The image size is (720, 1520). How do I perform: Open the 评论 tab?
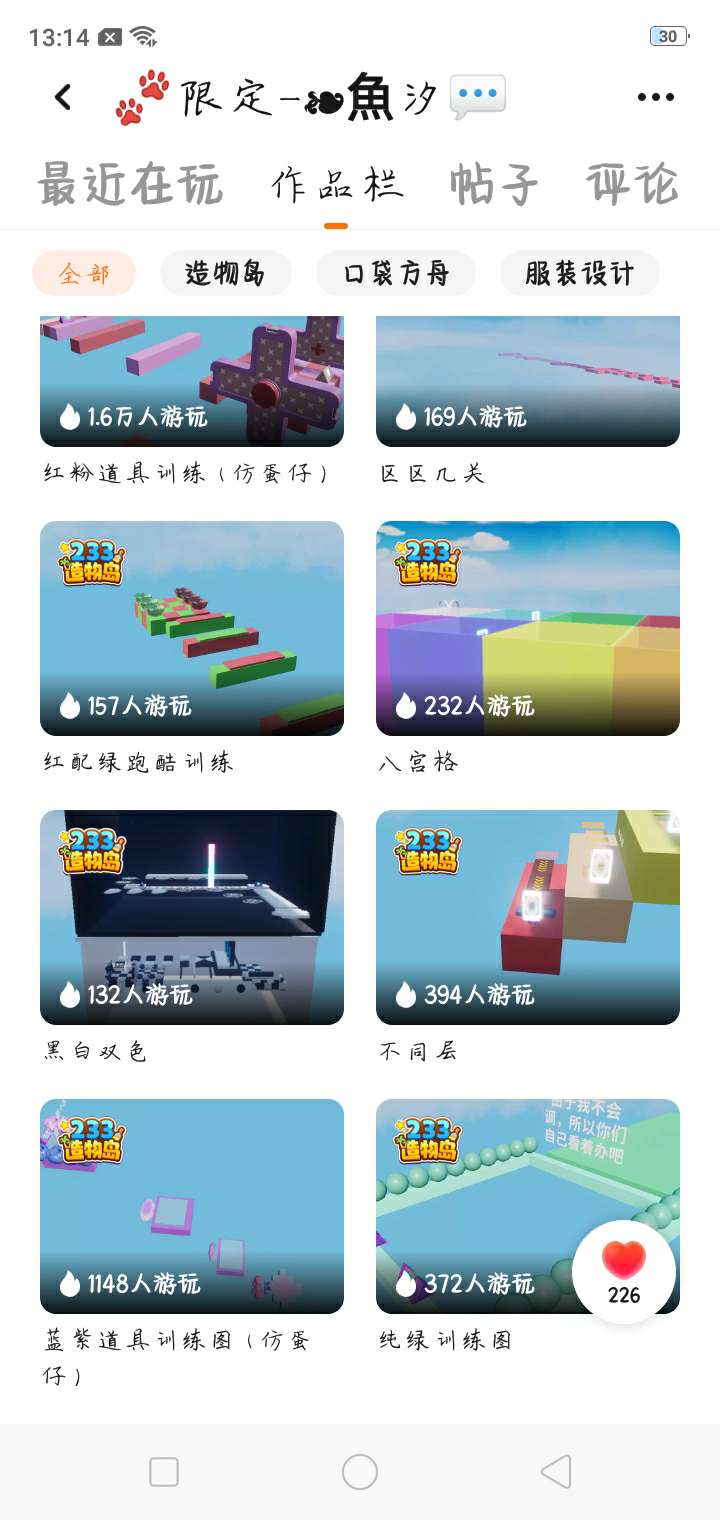point(632,186)
